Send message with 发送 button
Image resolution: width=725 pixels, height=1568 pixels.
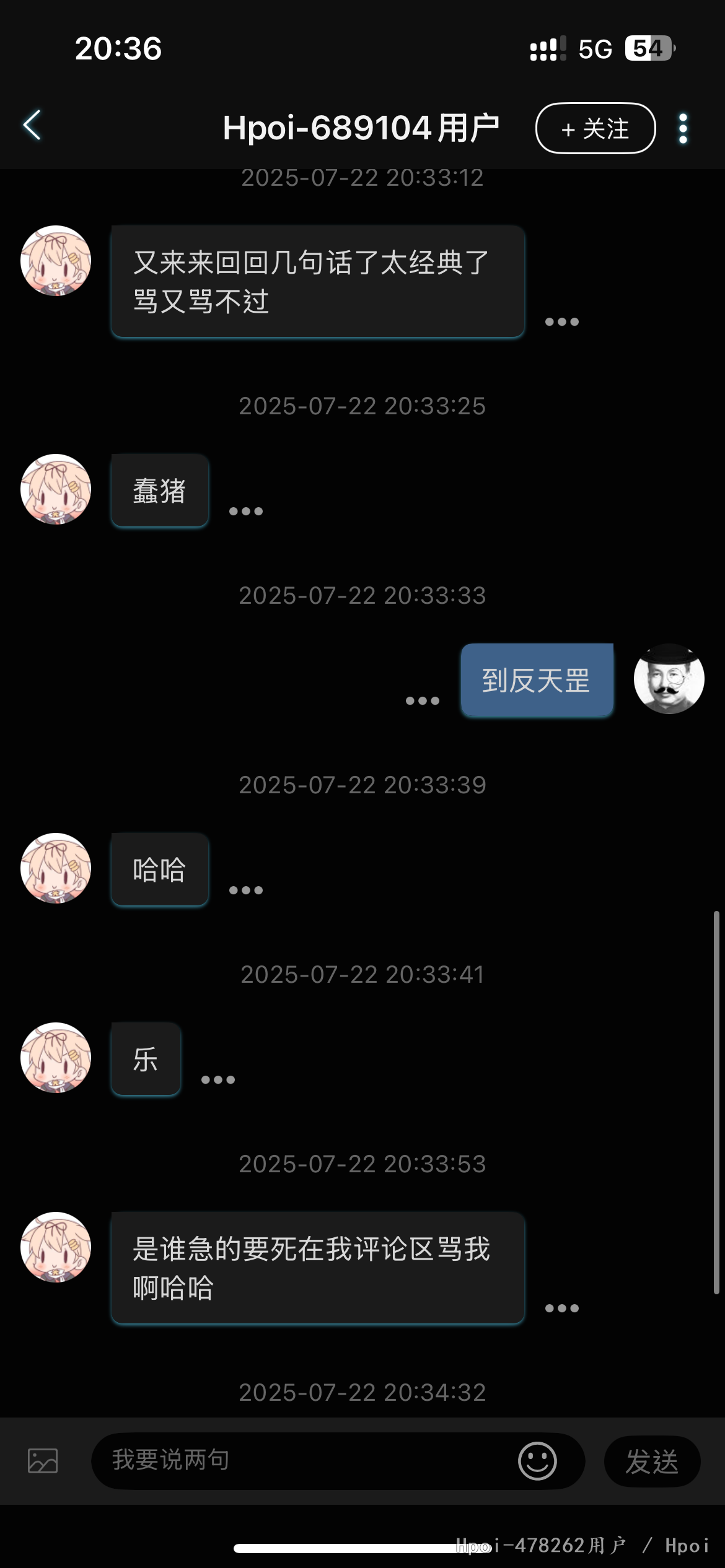point(652,1461)
